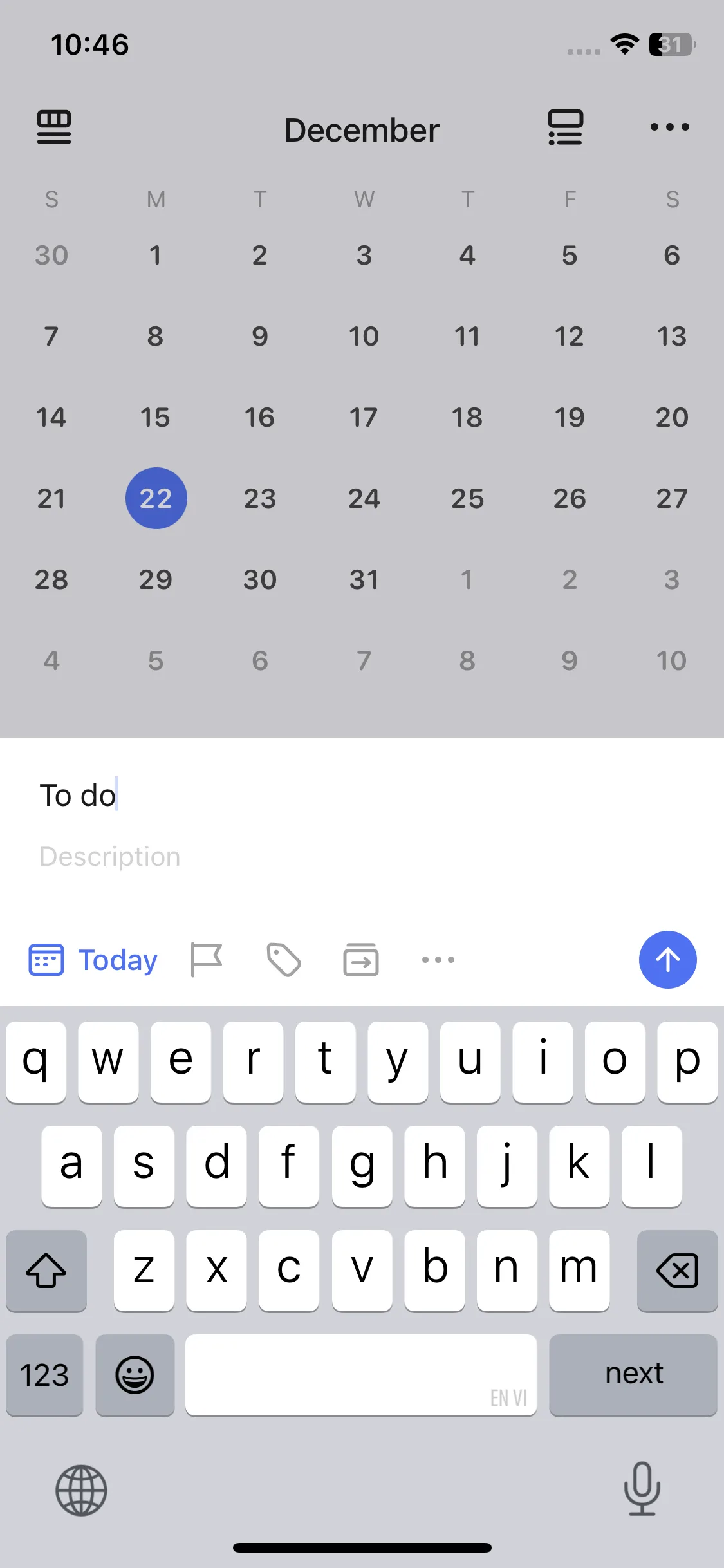The height and width of the screenshot is (1568, 724).
Task: Switch to list view icon
Action: pos(566,127)
